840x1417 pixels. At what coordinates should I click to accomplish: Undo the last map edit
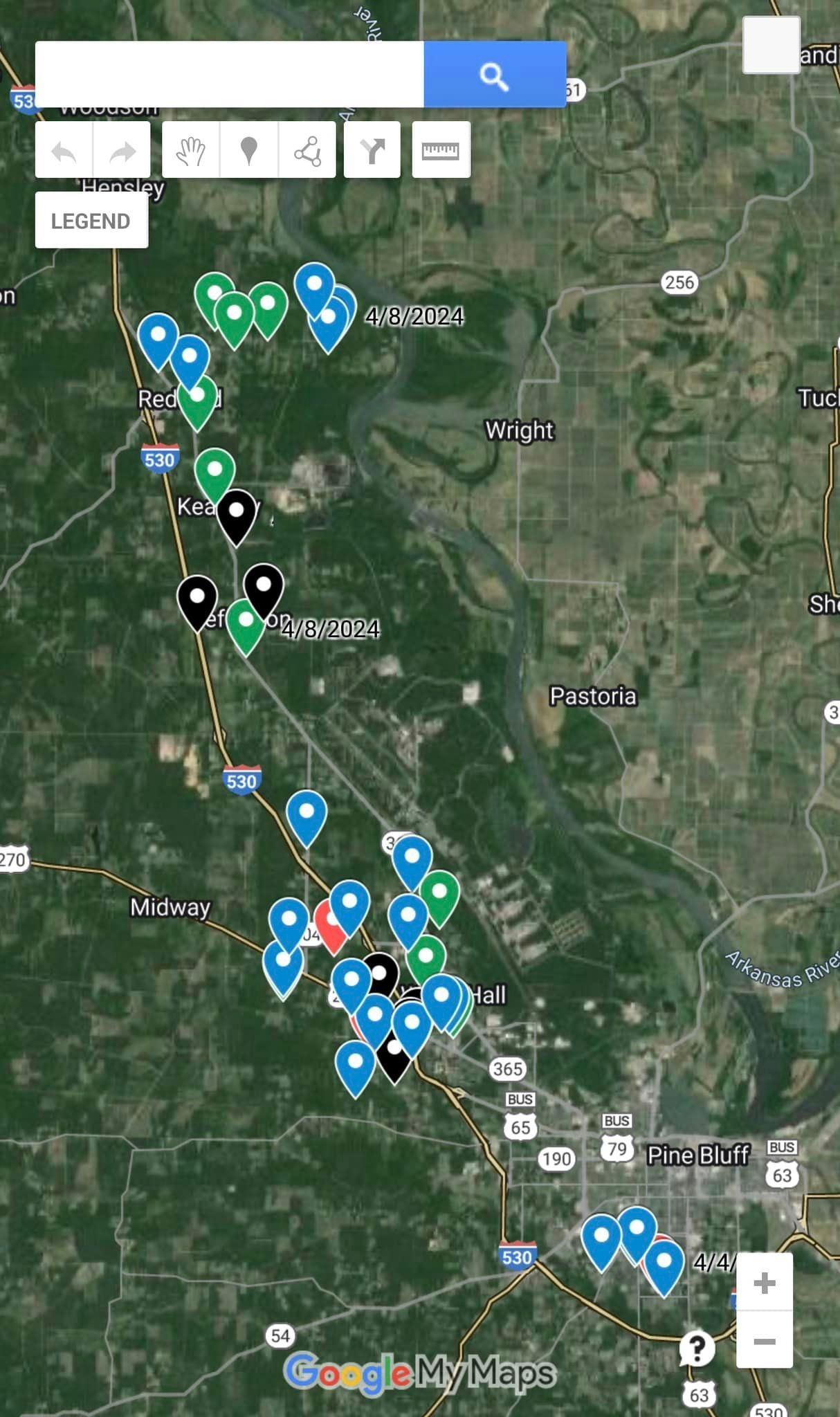(64, 150)
